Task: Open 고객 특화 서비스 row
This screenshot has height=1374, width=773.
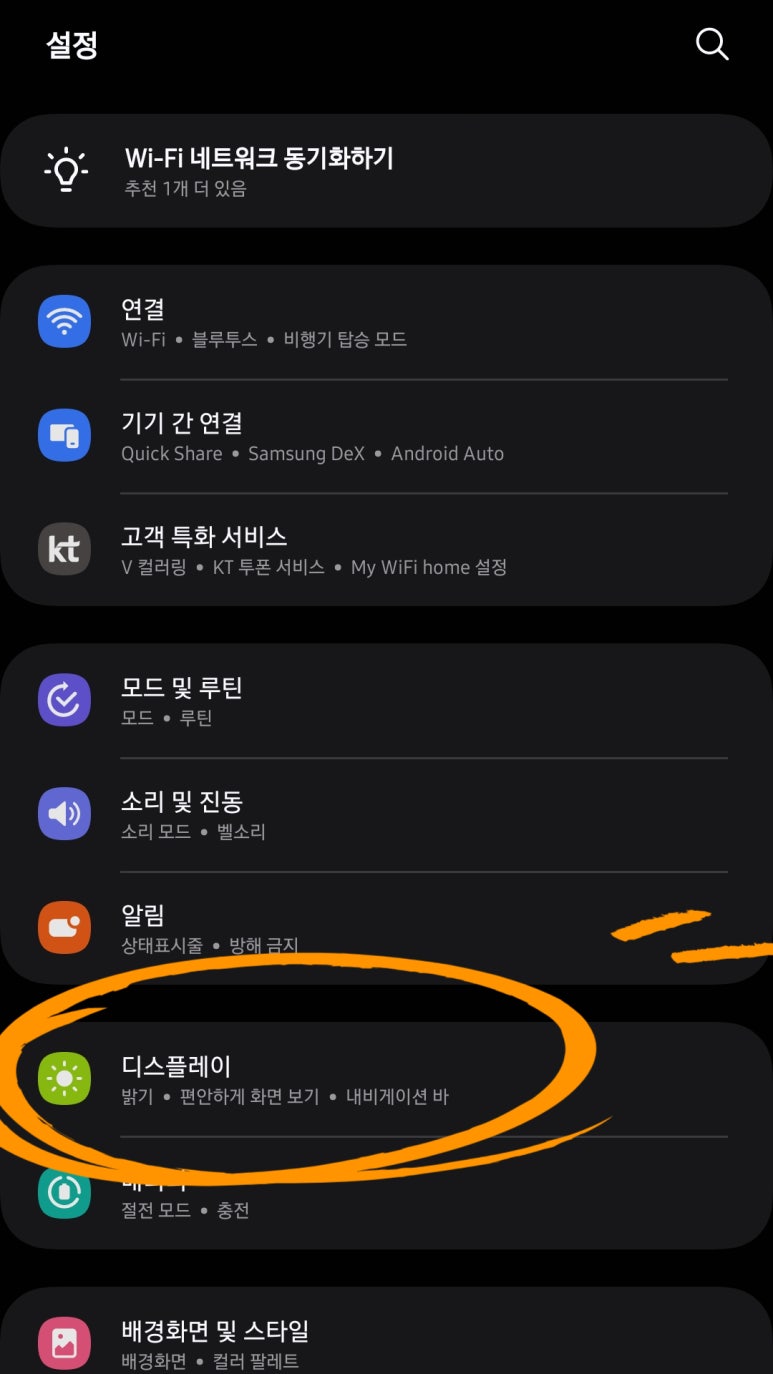Action: click(x=385, y=550)
